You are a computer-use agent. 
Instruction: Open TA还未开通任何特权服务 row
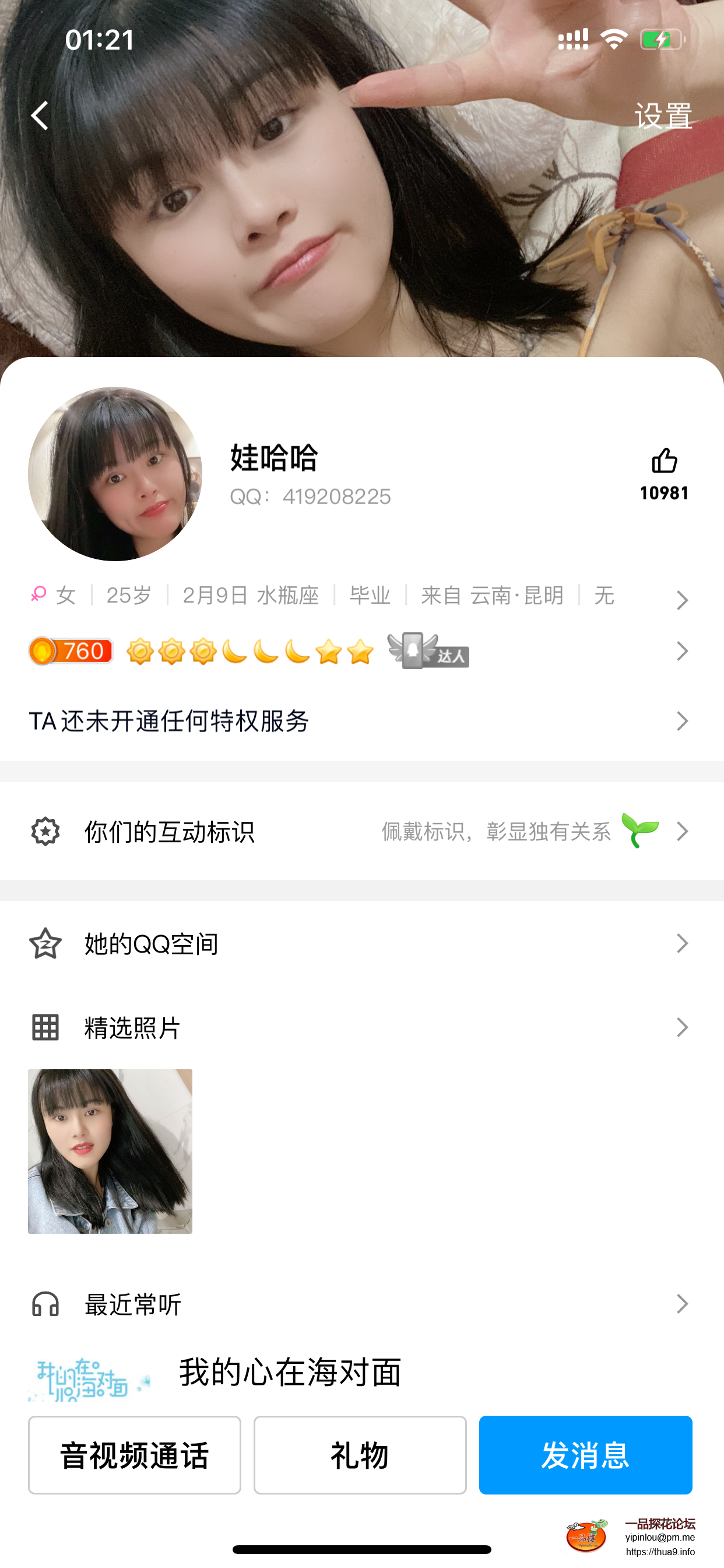point(359,722)
